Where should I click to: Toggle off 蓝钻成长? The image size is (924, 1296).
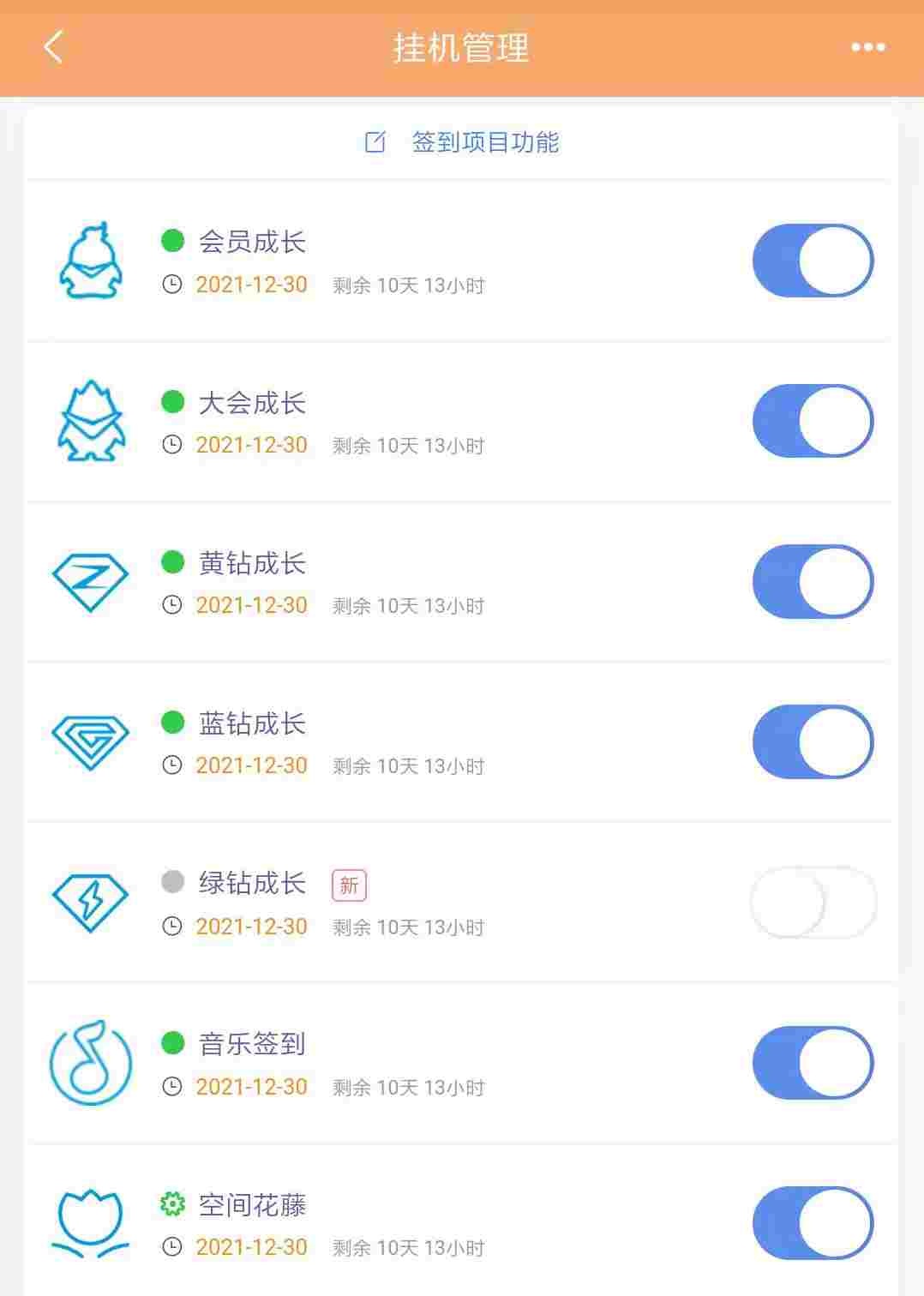[813, 741]
